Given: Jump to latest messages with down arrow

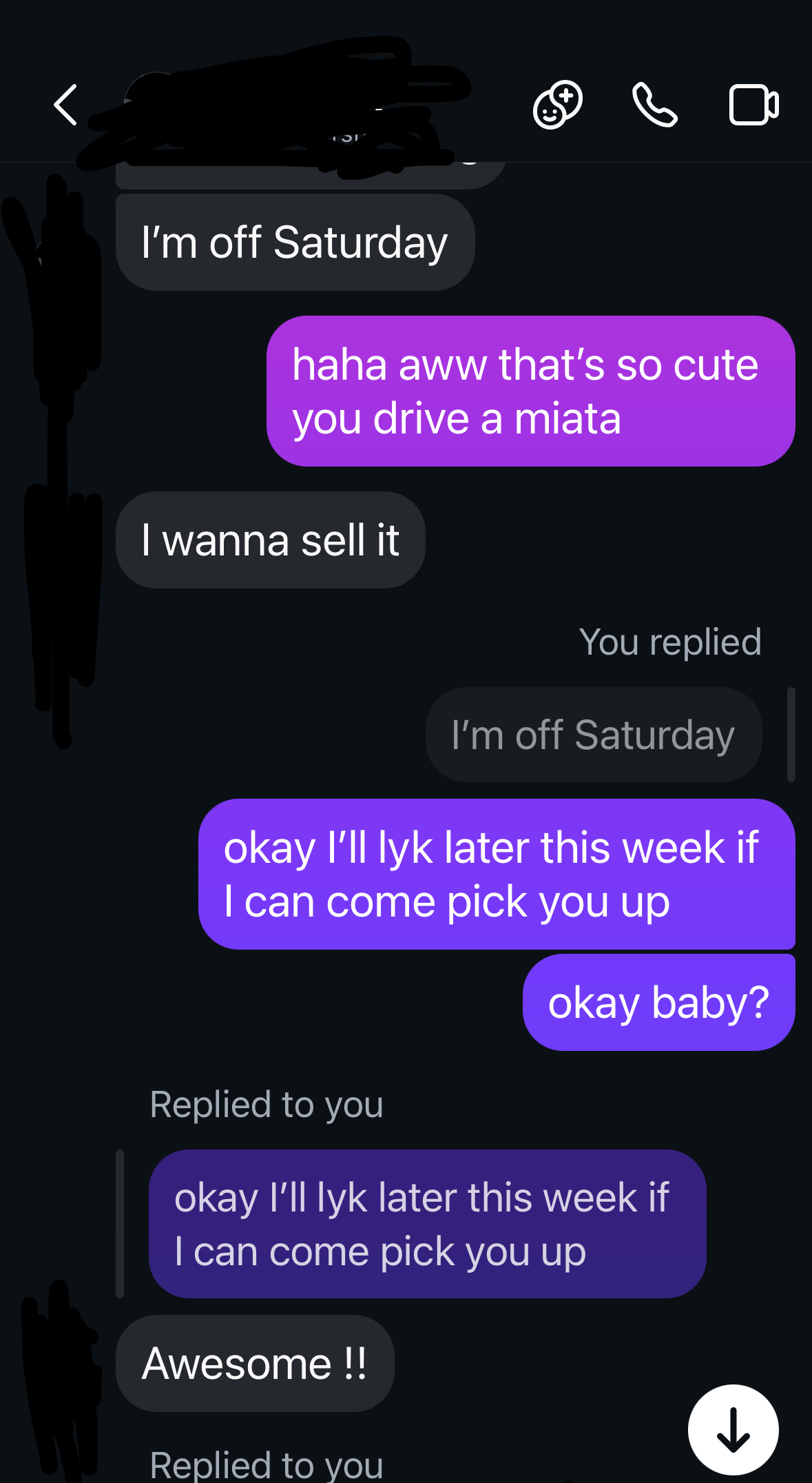Looking at the screenshot, I should pos(733,1430).
